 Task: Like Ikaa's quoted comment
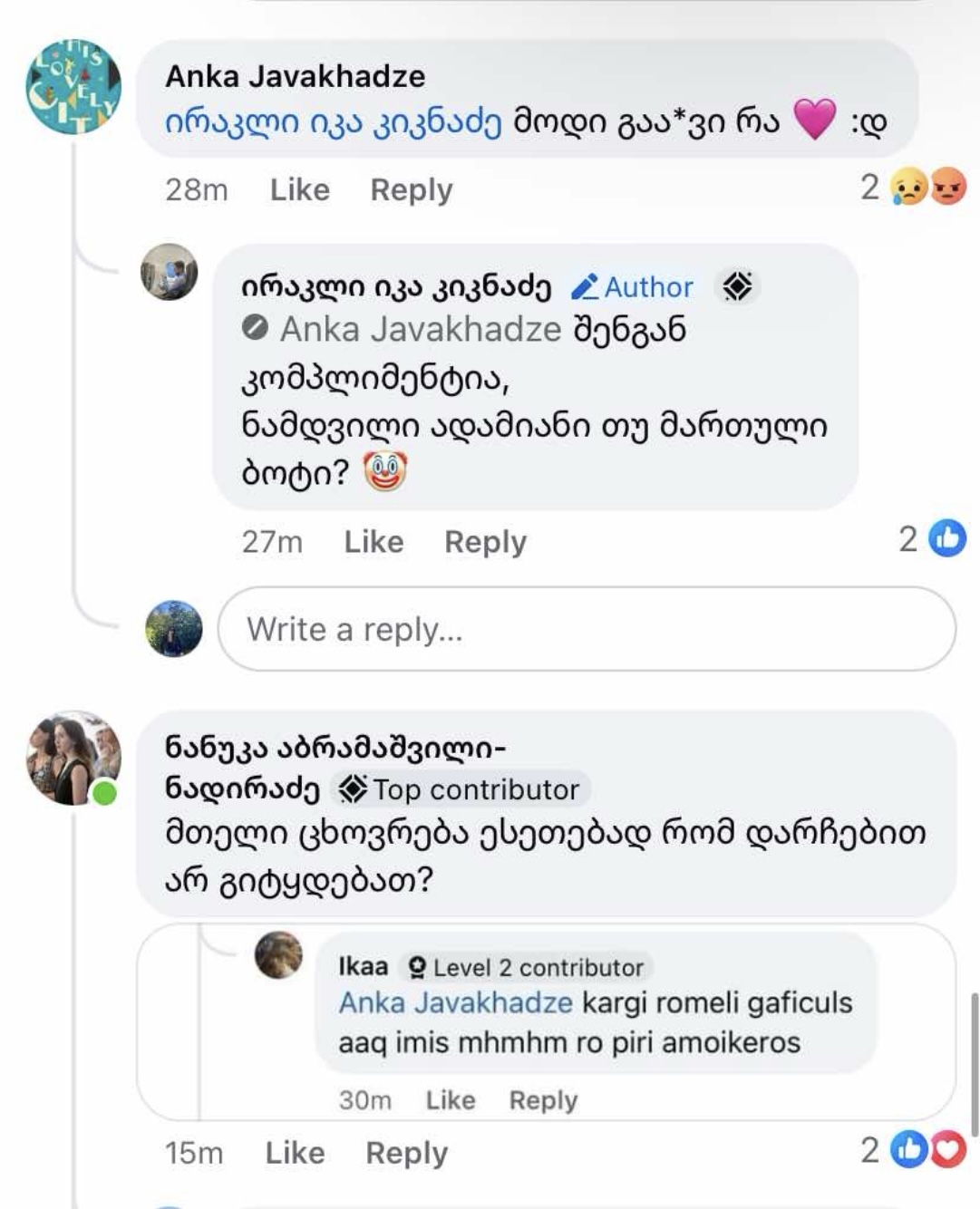450,1100
